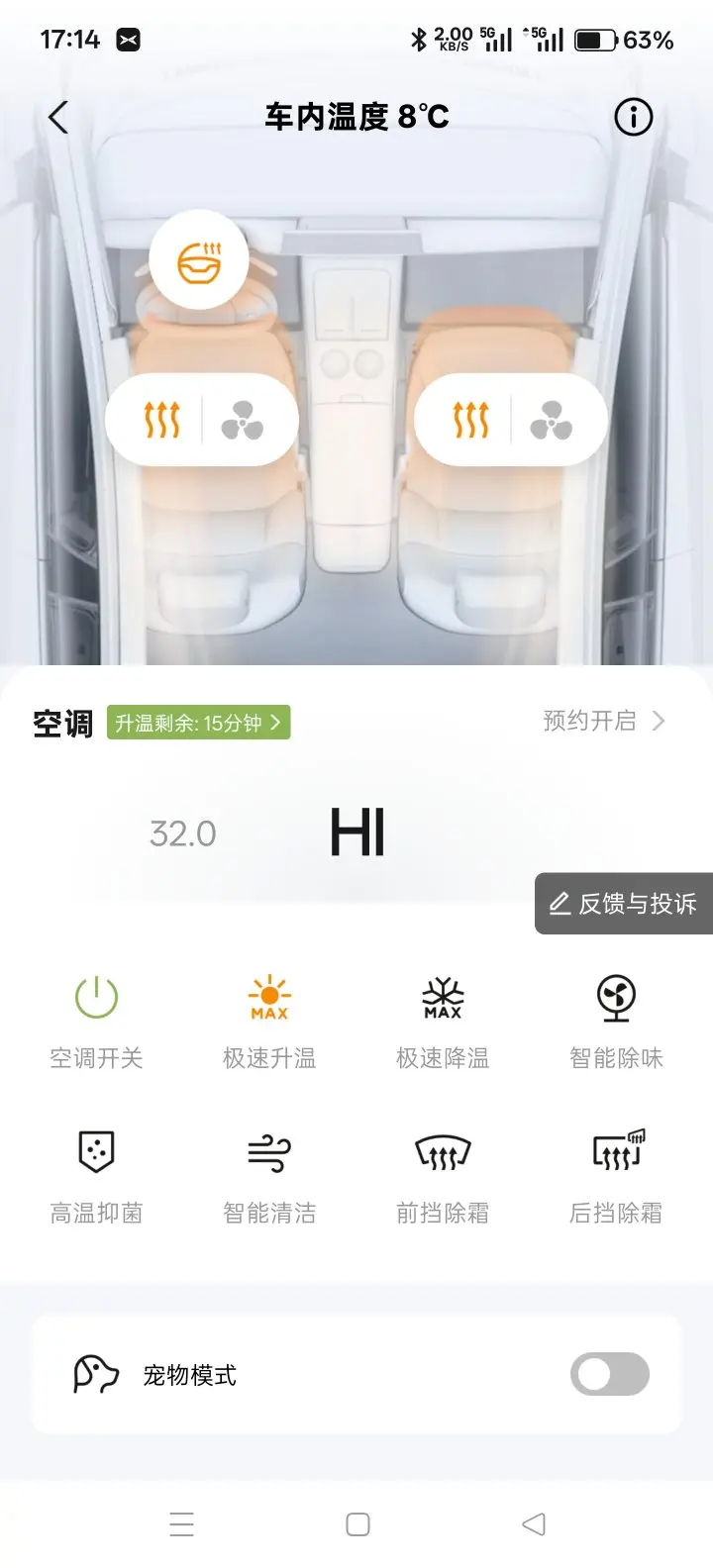The width and height of the screenshot is (713, 1568).
Task: Open 升温剩余 15分钟 status chip
Action: pyautogui.click(x=198, y=723)
